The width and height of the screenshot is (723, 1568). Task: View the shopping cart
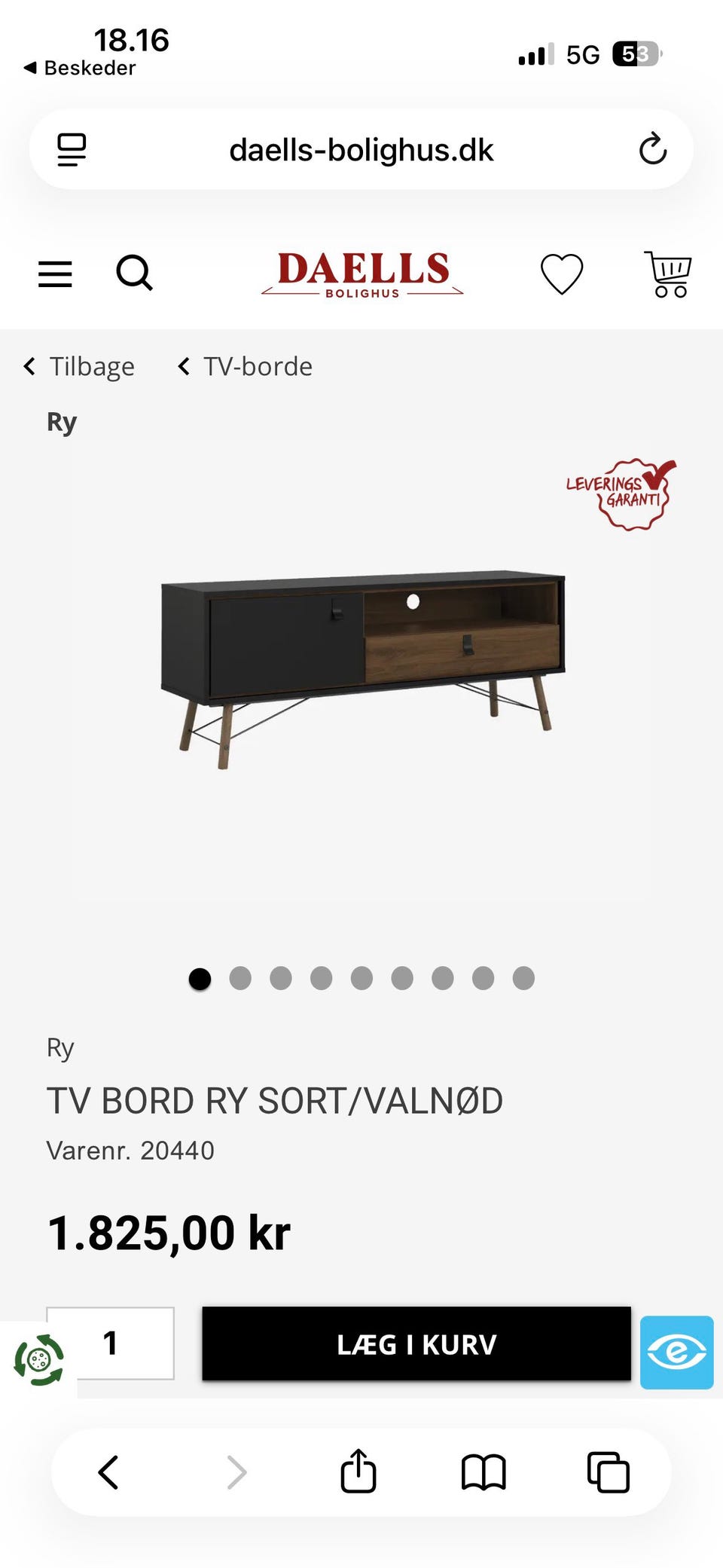coord(667,274)
